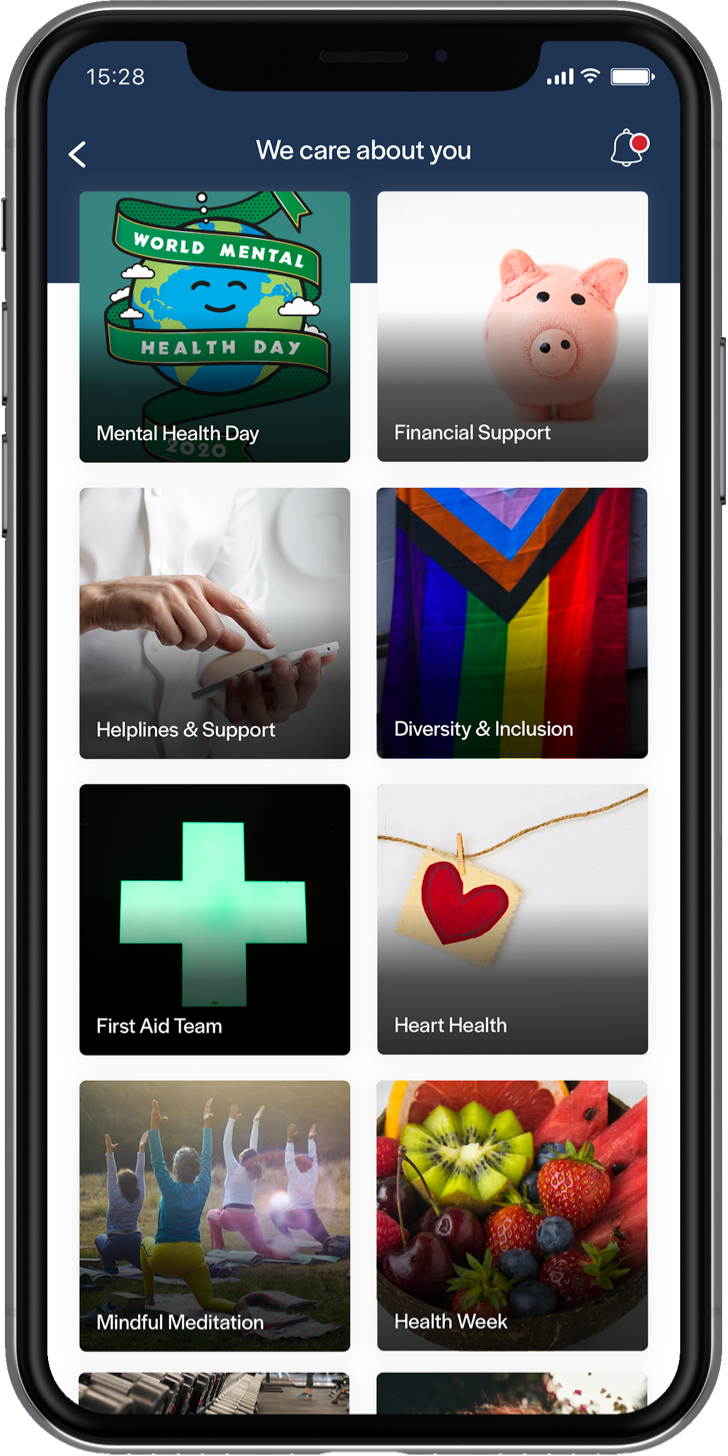Go back using the arrow icon

[77, 154]
